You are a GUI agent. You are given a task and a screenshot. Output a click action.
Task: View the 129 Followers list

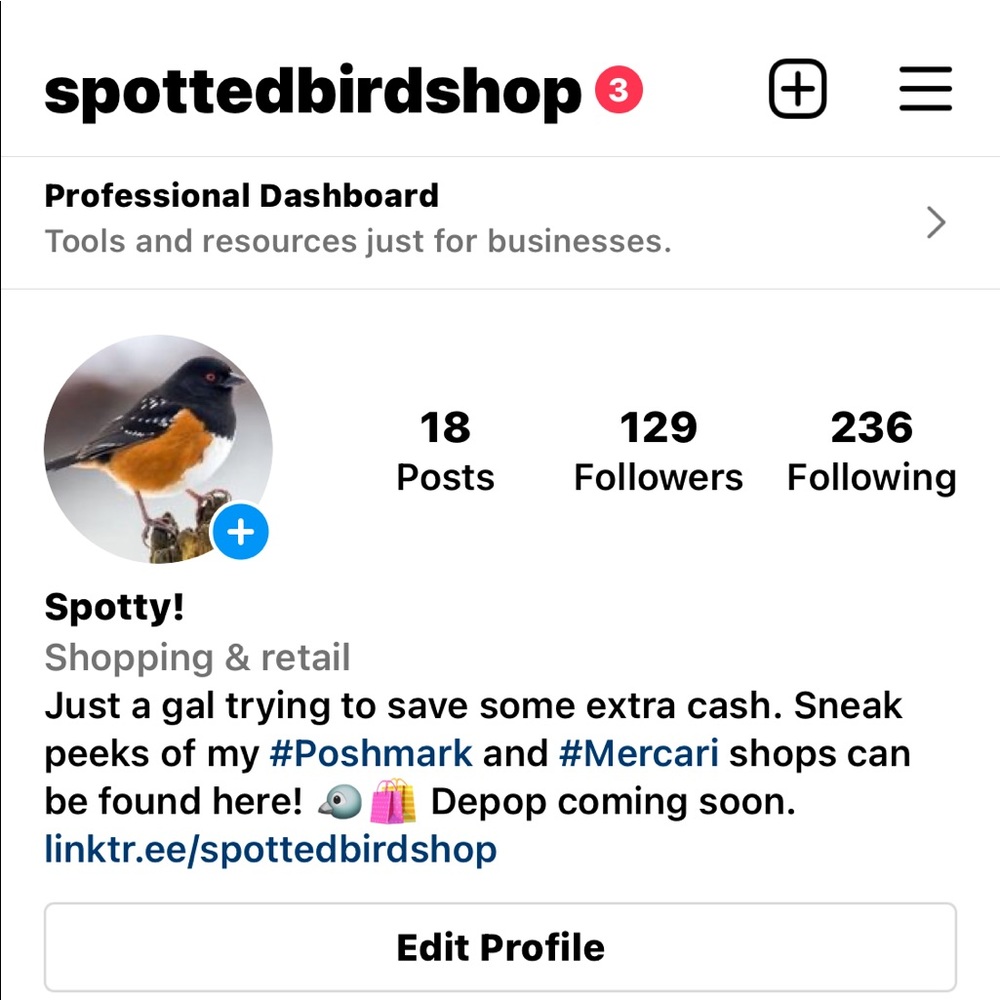[658, 451]
